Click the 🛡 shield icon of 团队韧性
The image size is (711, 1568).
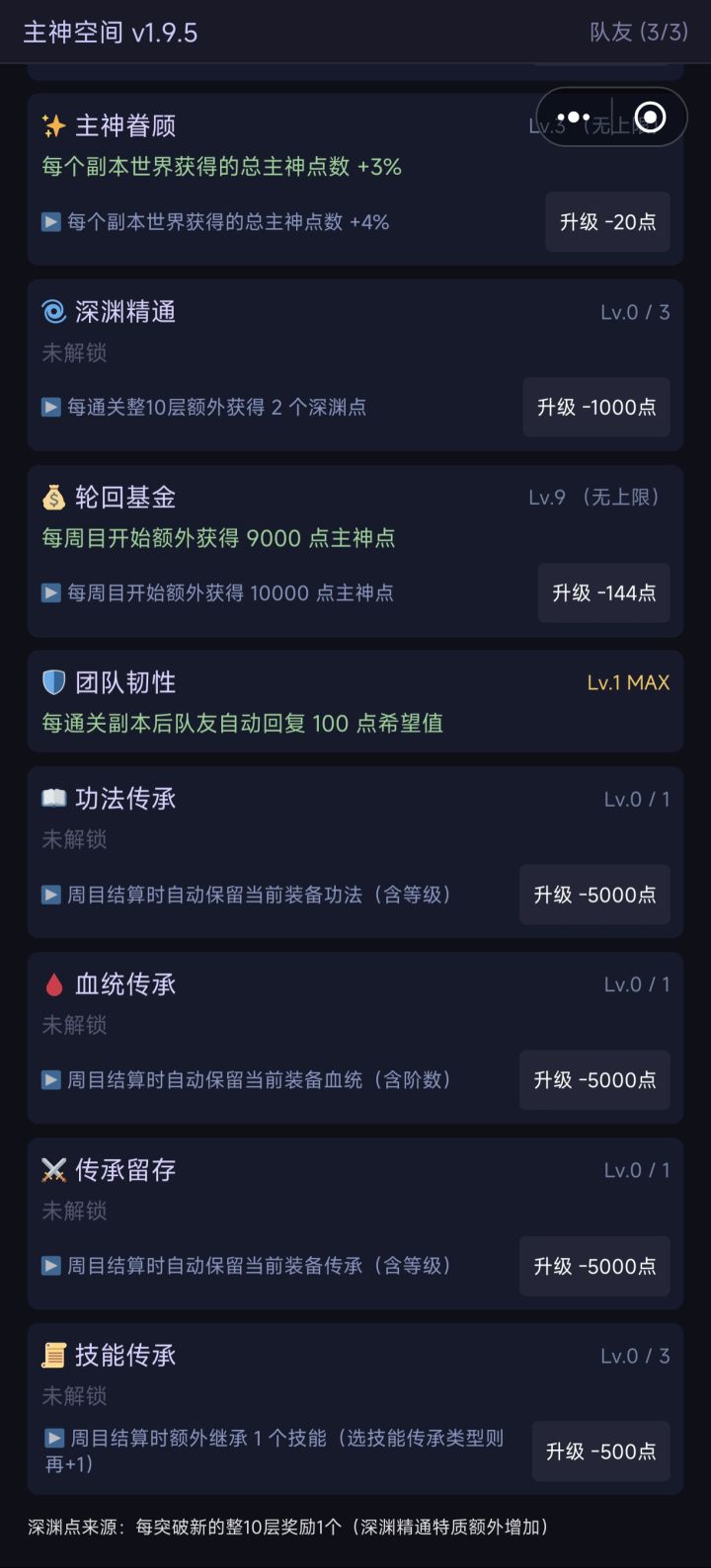point(55,681)
